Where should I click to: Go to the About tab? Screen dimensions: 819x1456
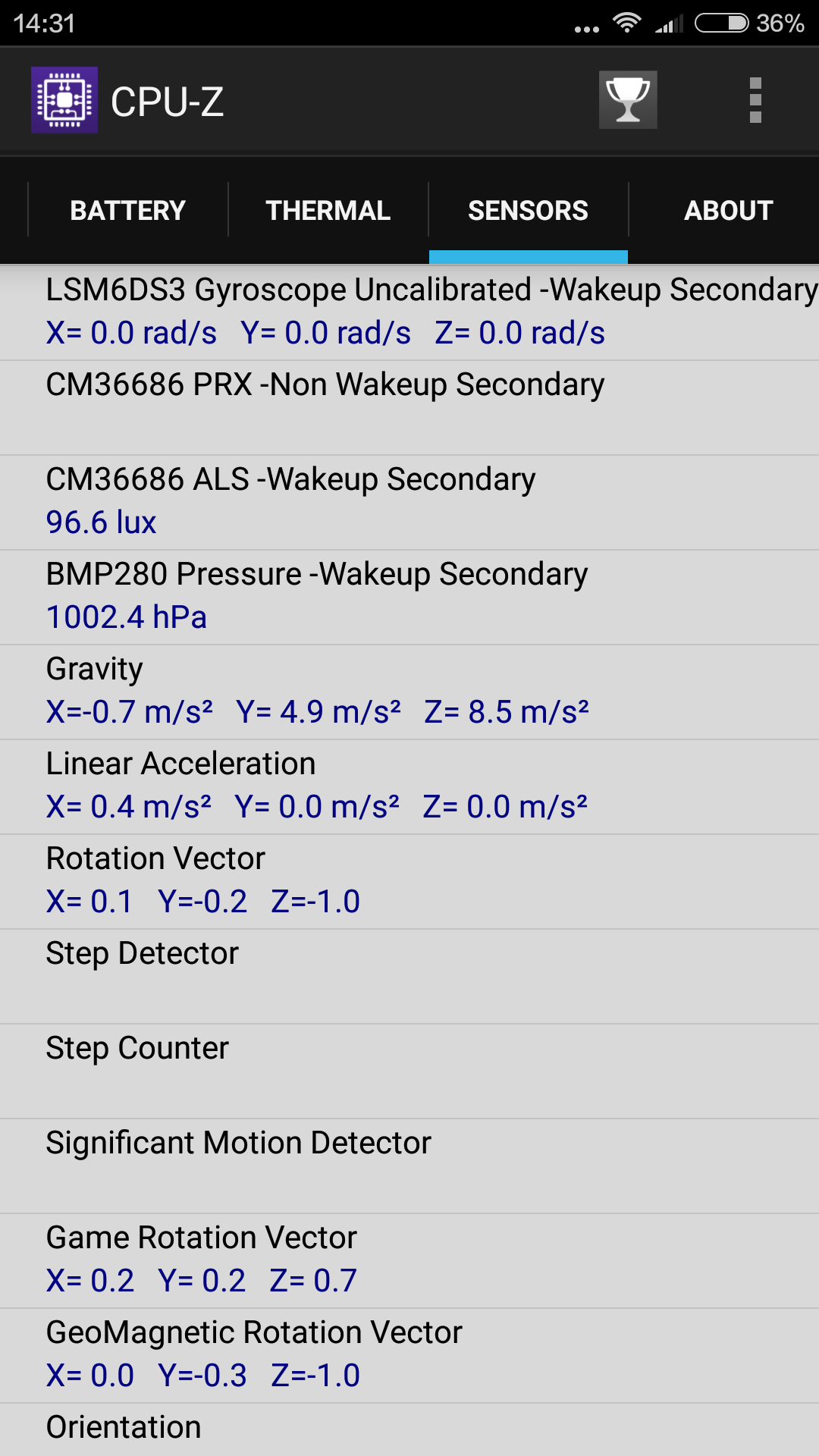click(x=728, y=210)
